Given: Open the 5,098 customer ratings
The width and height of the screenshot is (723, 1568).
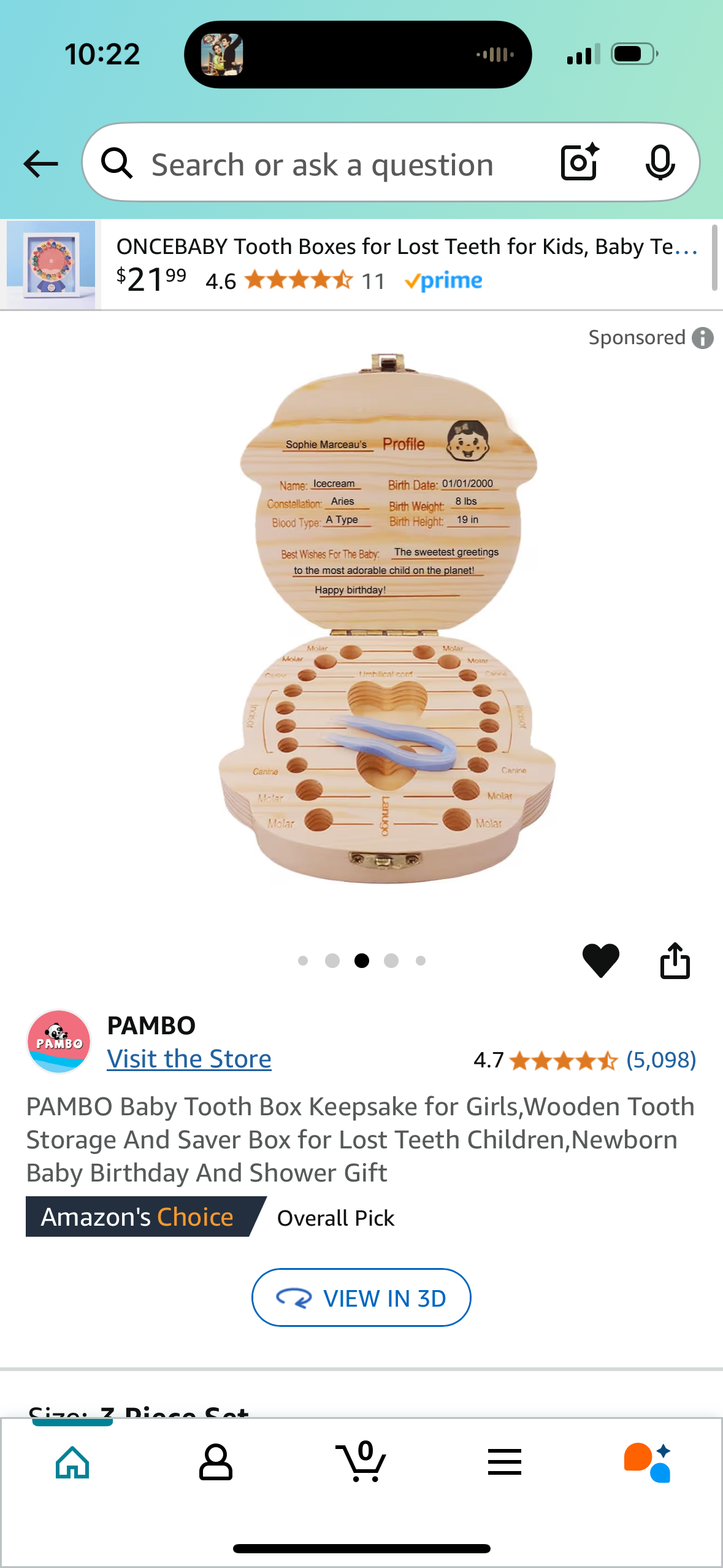Looking at the screenshot, I should pyautogui.click(x=660, y=1059).
